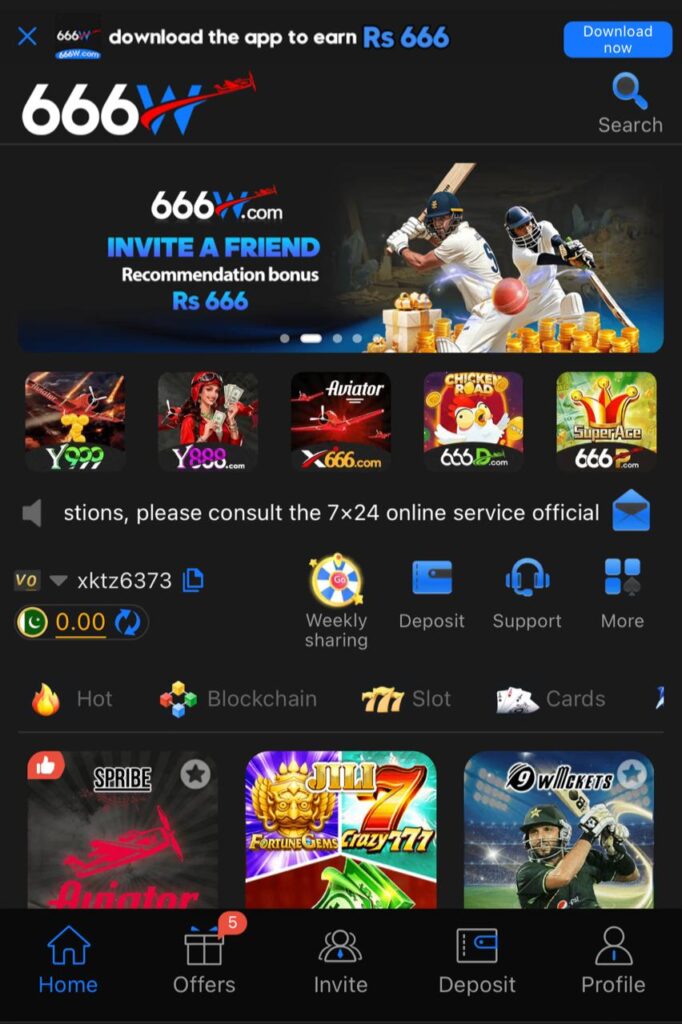
Task: Dismiss the download app banner
Action: (x=27, y=37)
